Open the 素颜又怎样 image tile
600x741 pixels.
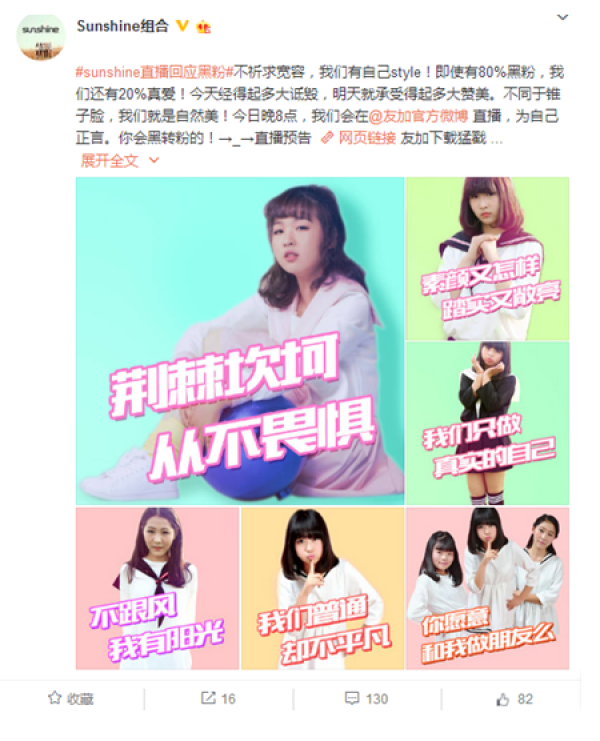(487, 257)
